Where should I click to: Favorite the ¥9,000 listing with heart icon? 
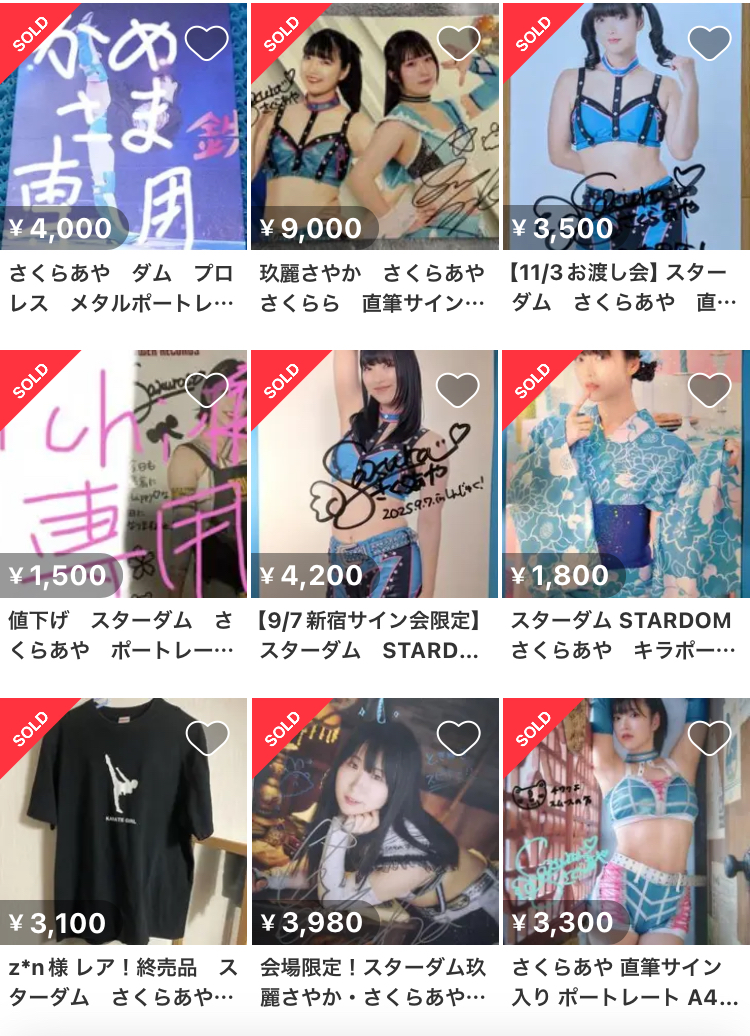pyautogui.click(x=459, y=43)
